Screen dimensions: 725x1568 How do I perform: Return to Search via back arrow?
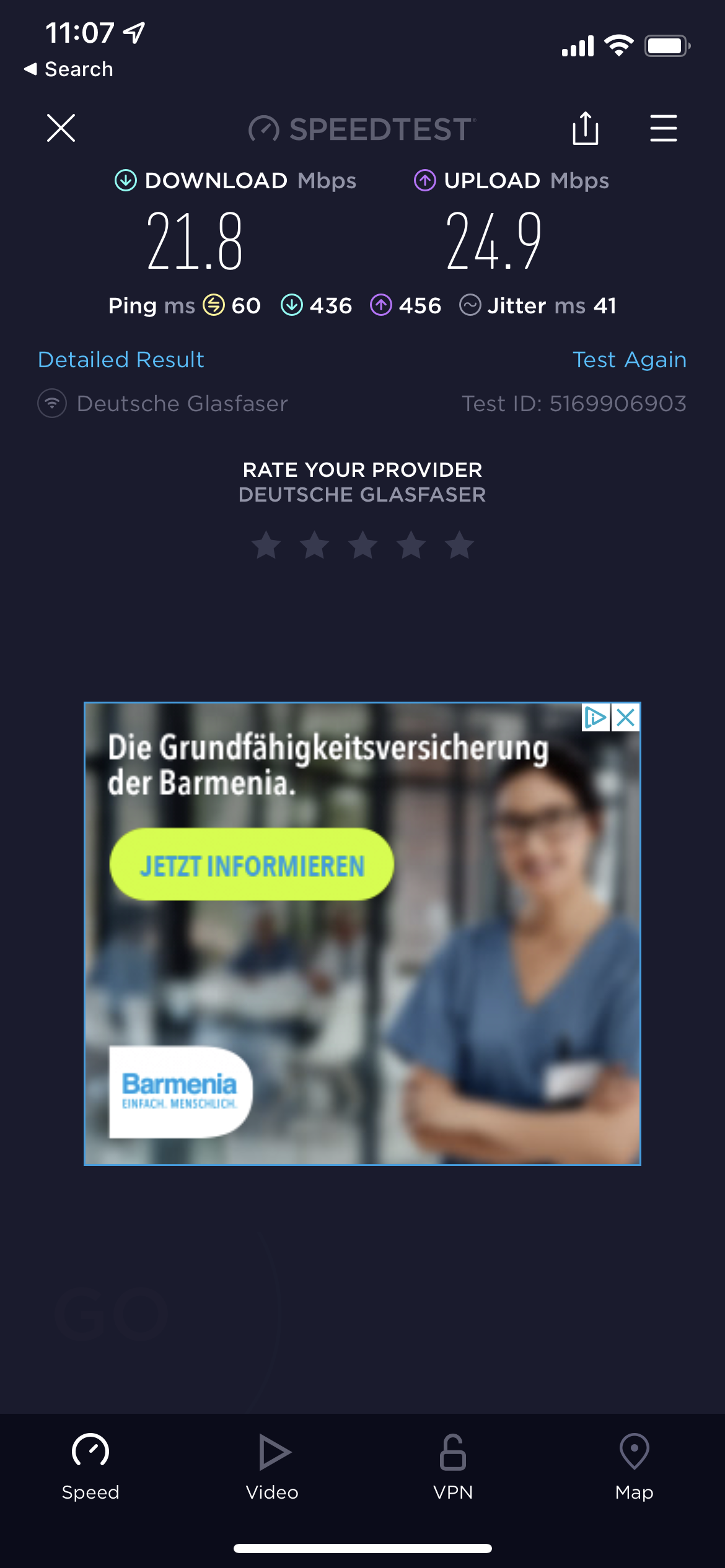point(68,69)
